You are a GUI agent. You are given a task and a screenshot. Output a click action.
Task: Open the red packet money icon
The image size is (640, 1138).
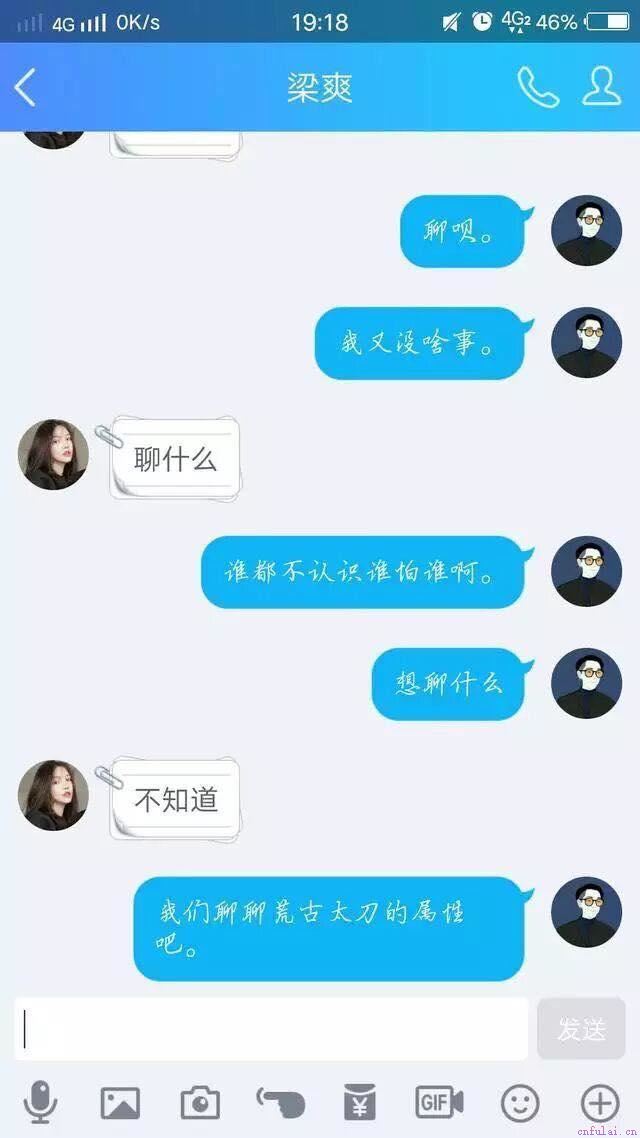click(x=359, y=1104)
